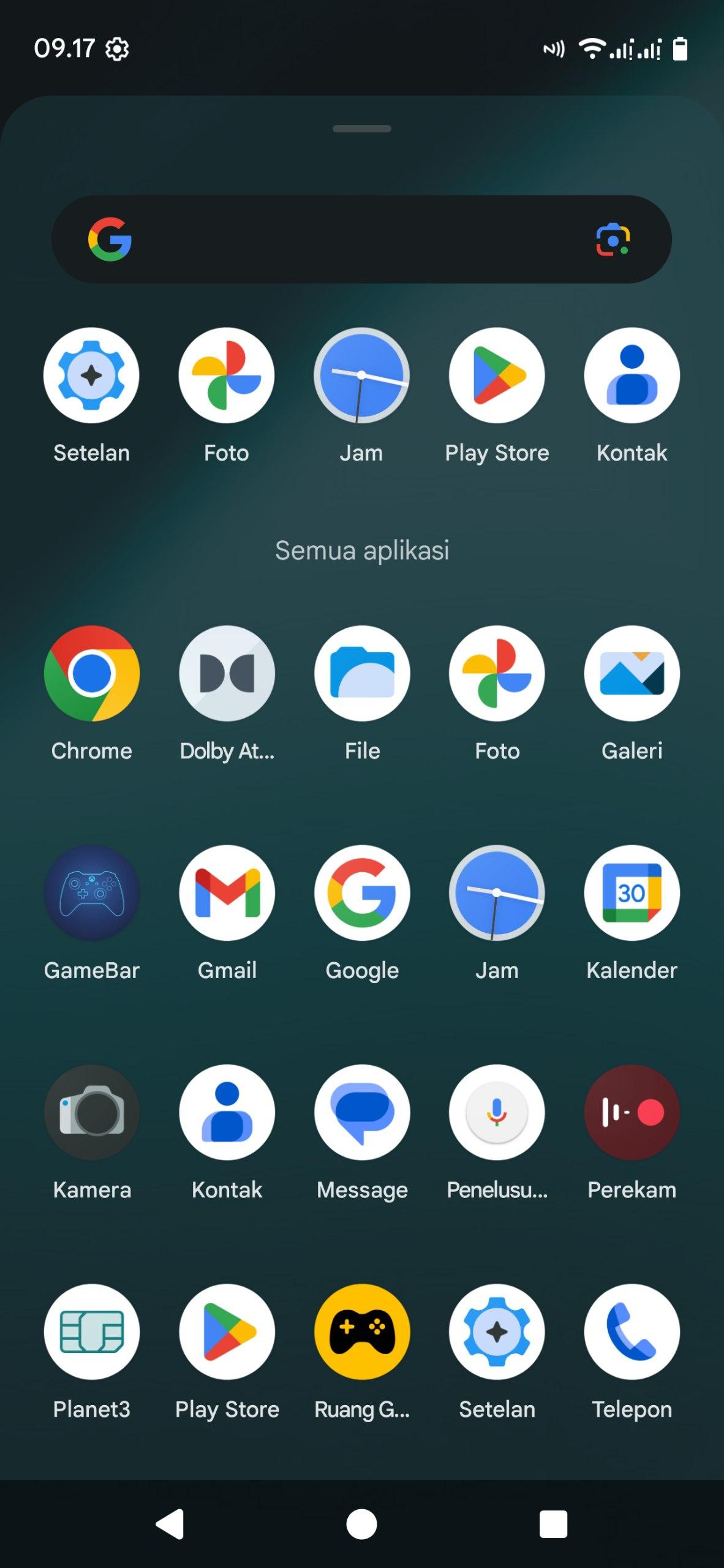This screenshot has height=1568, width=724.
Task: Launch the Kamera app
Action: (x=92, y=1112)
